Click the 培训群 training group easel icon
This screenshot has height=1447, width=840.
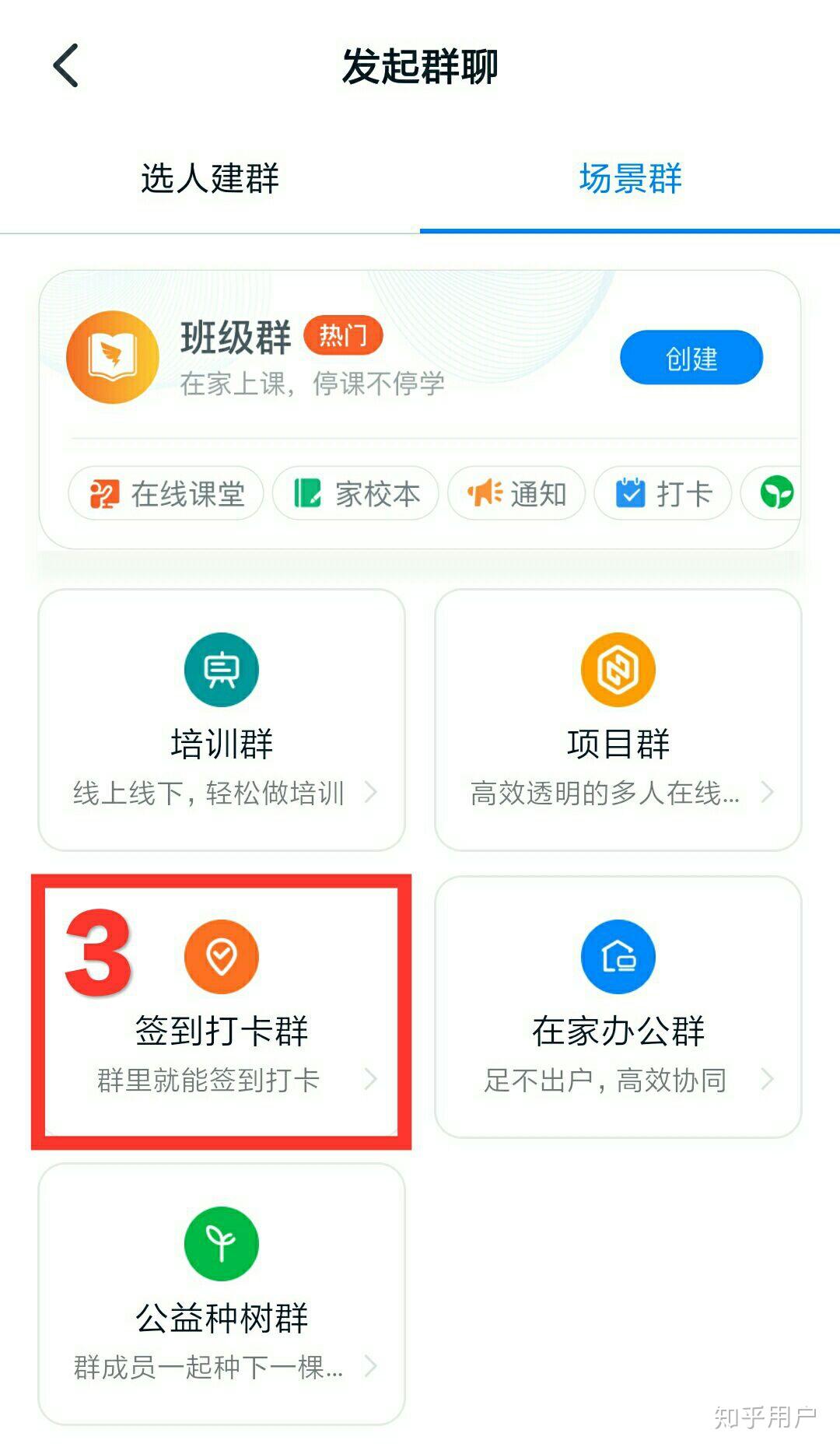click(x=222, y=671)
